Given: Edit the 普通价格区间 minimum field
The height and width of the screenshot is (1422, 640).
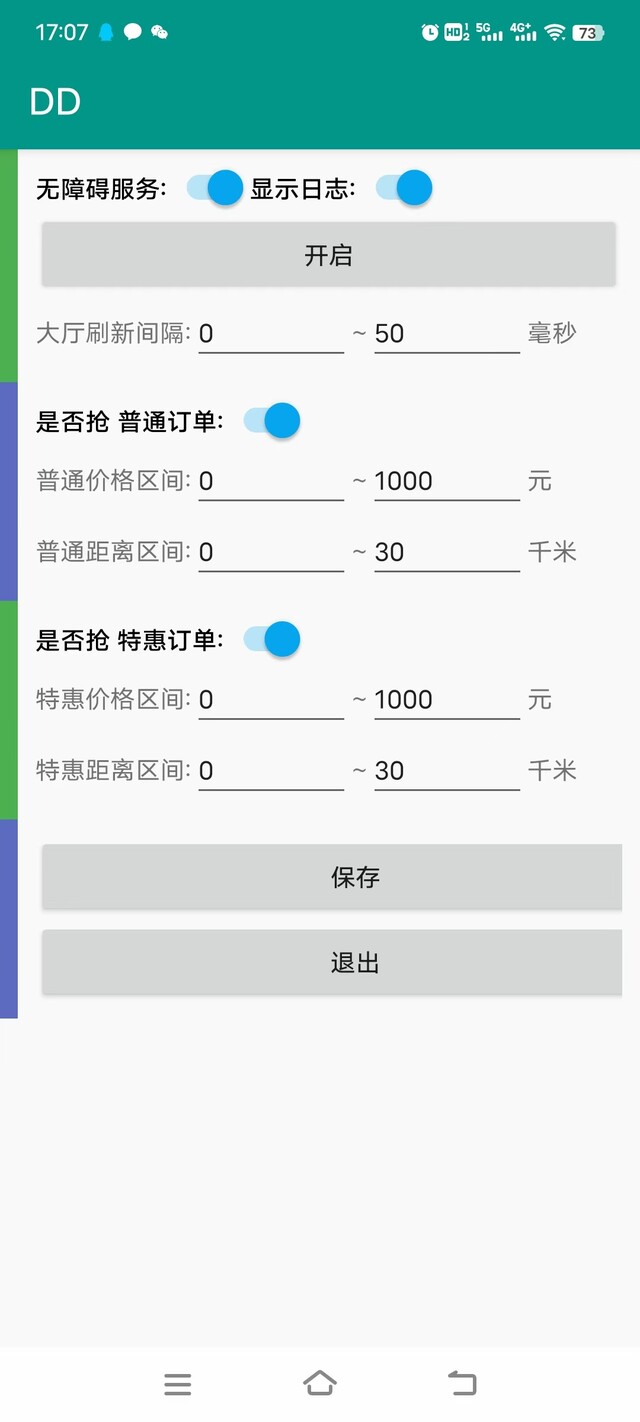Looking at the screenshot, I should pos(271,481).
